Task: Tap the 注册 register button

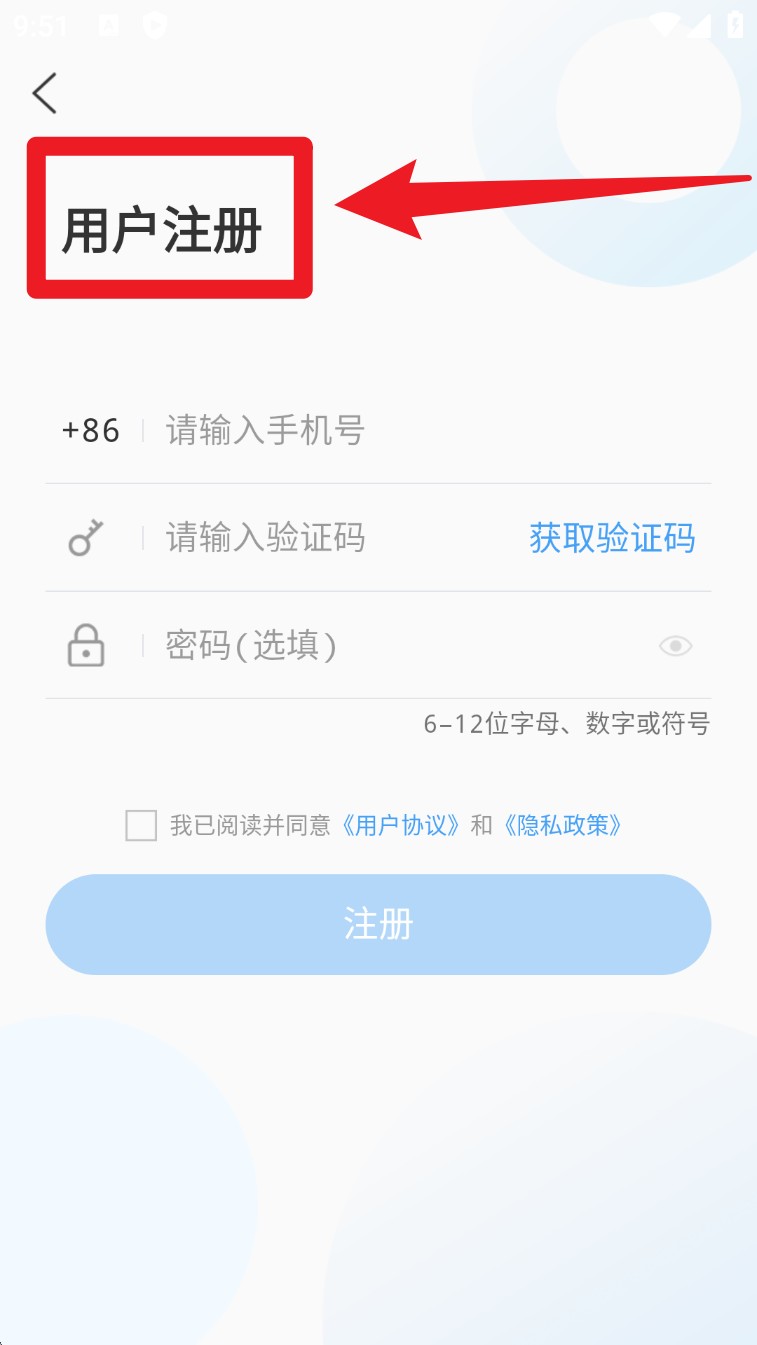Action: [378, 924]
